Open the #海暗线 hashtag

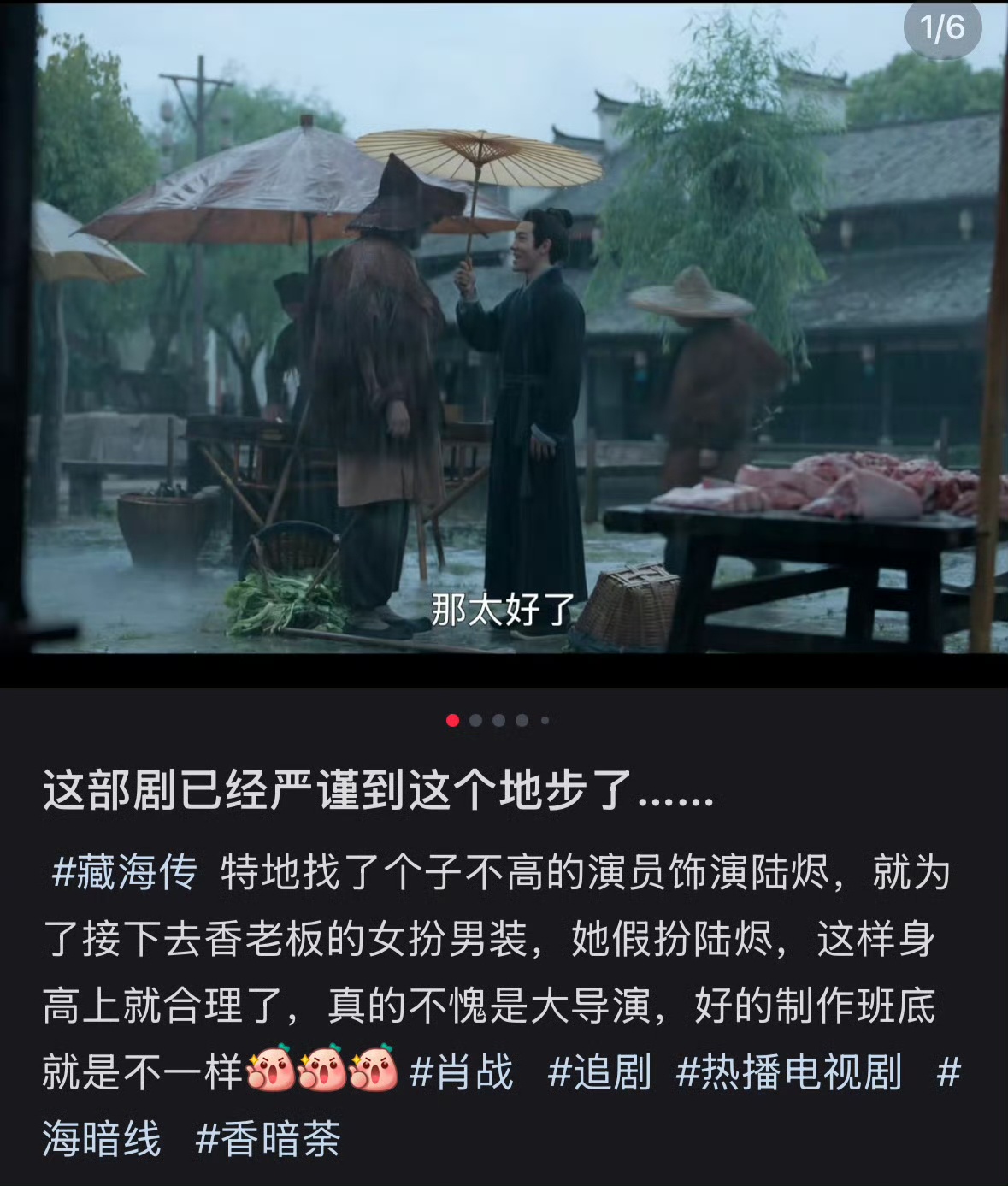coord(101,1139)
